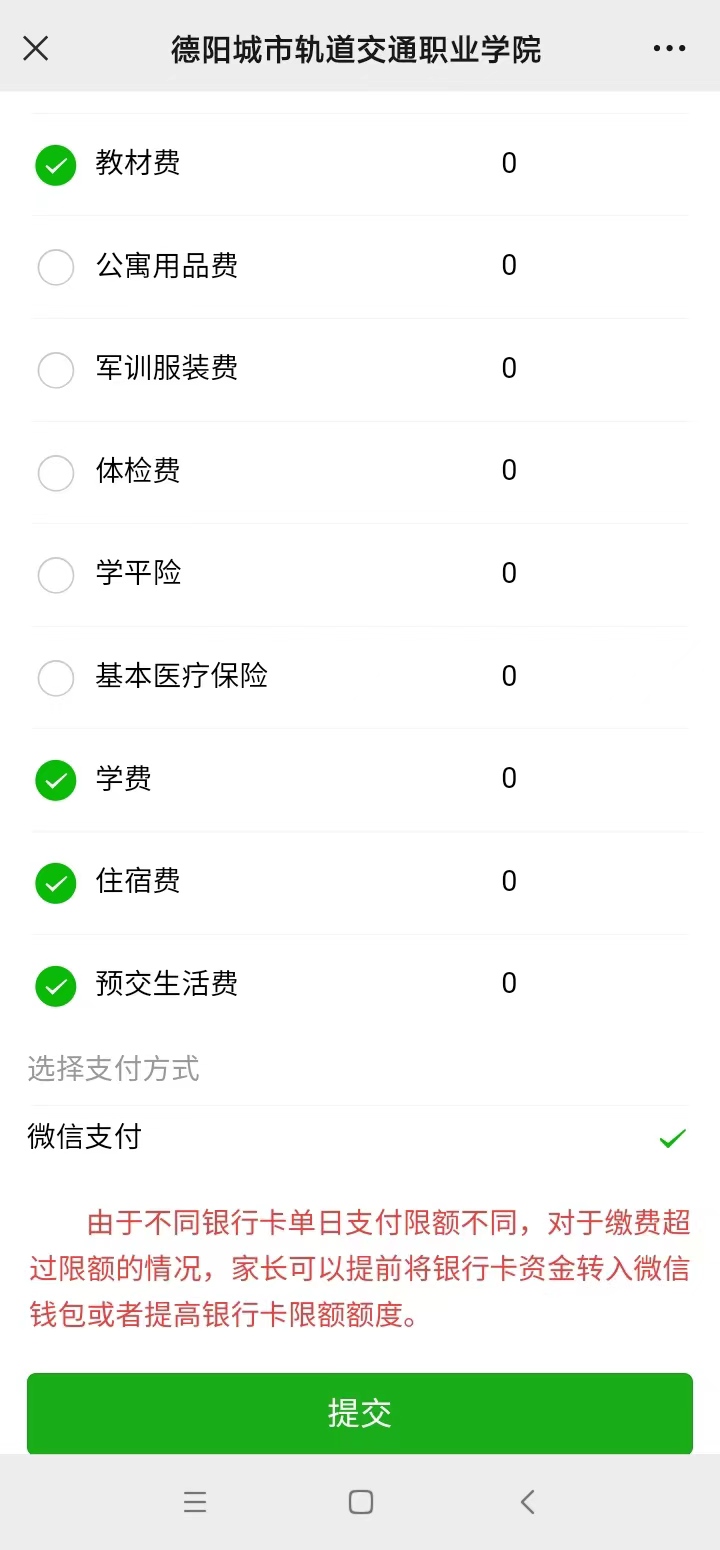The width and height of the screenshot is (720, 1550).
Task: Toggle off 预交生活费
Action: click(x=56, y=986)
